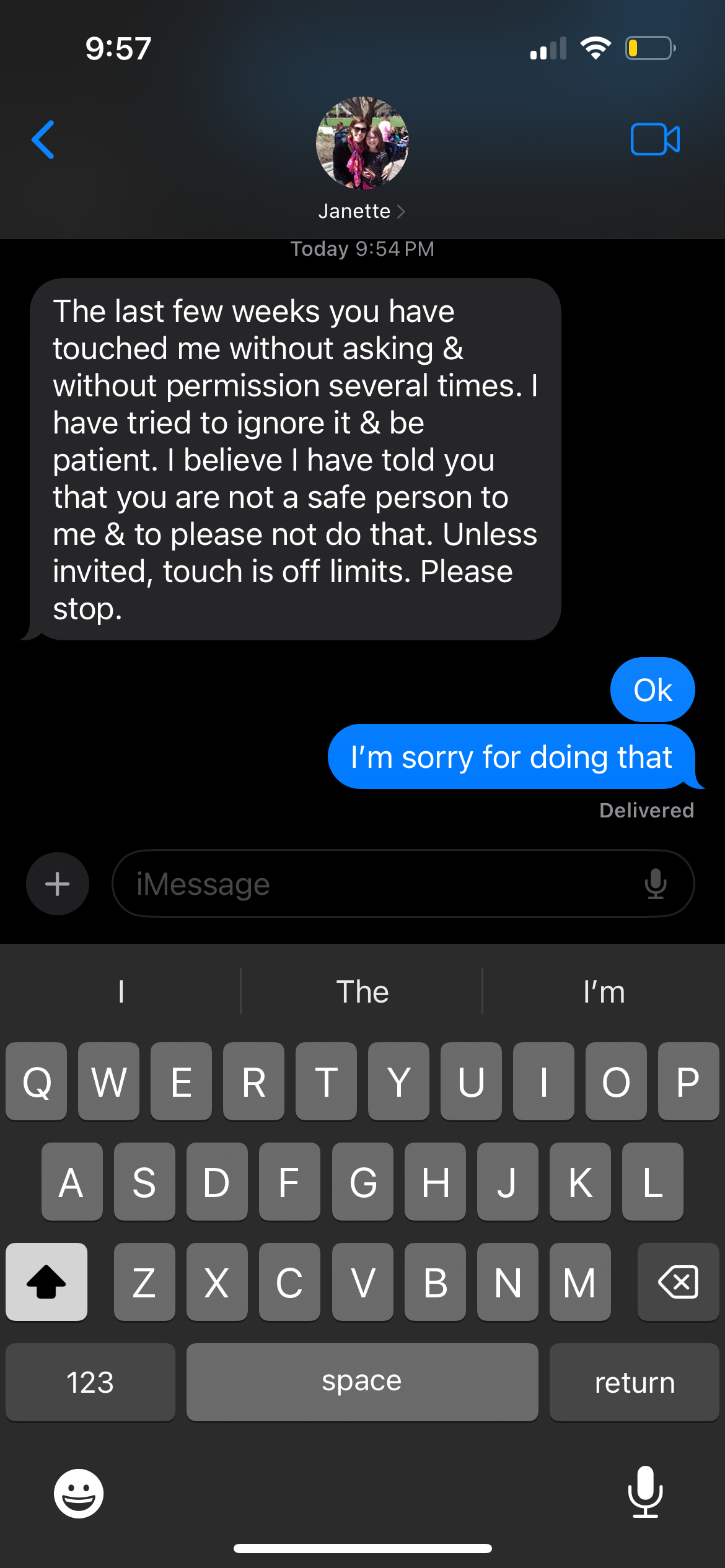Insert the suggestion "The"

coord(362,991)
